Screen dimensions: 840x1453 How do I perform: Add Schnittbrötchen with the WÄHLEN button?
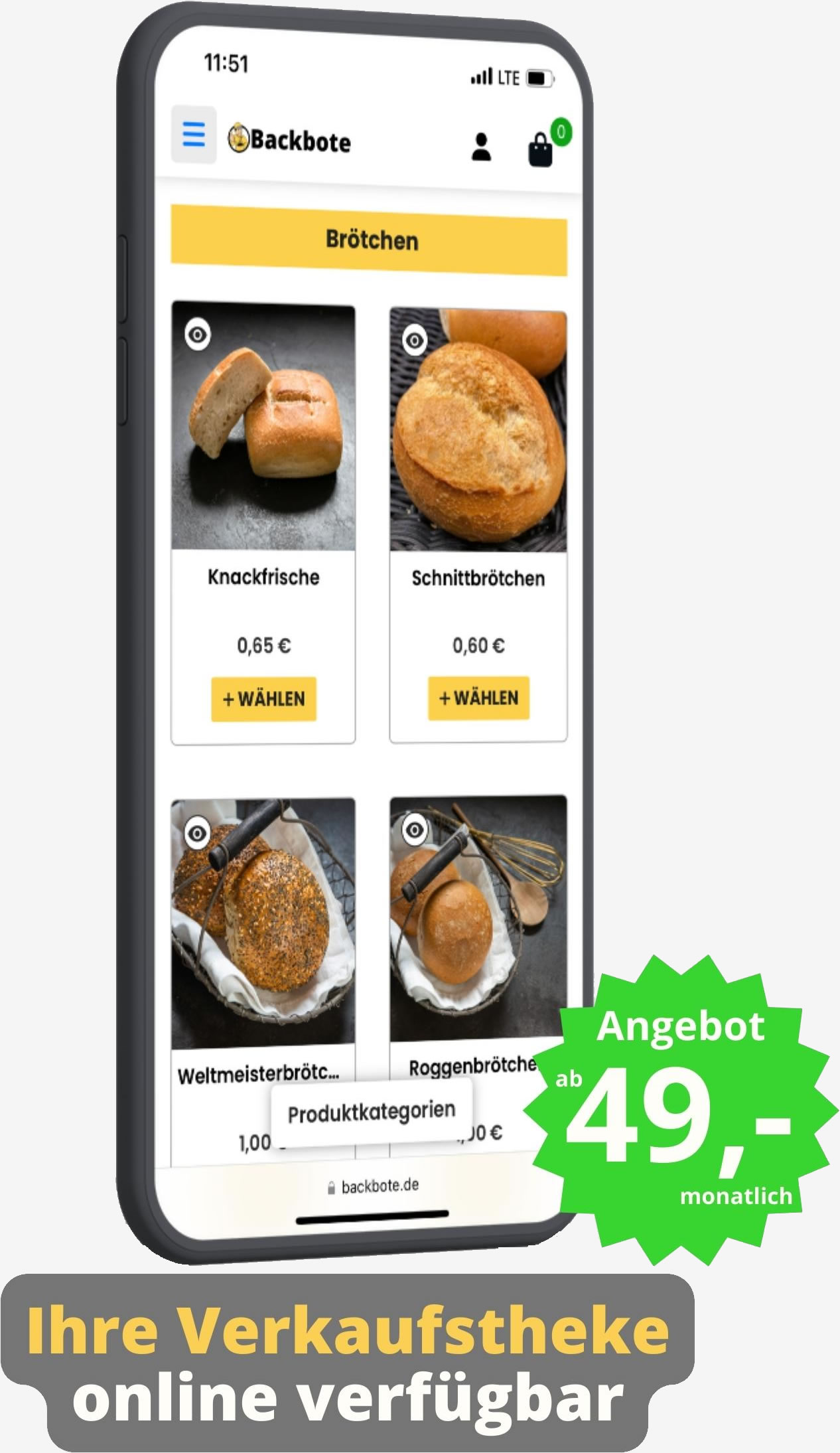[x=478, y=698]
